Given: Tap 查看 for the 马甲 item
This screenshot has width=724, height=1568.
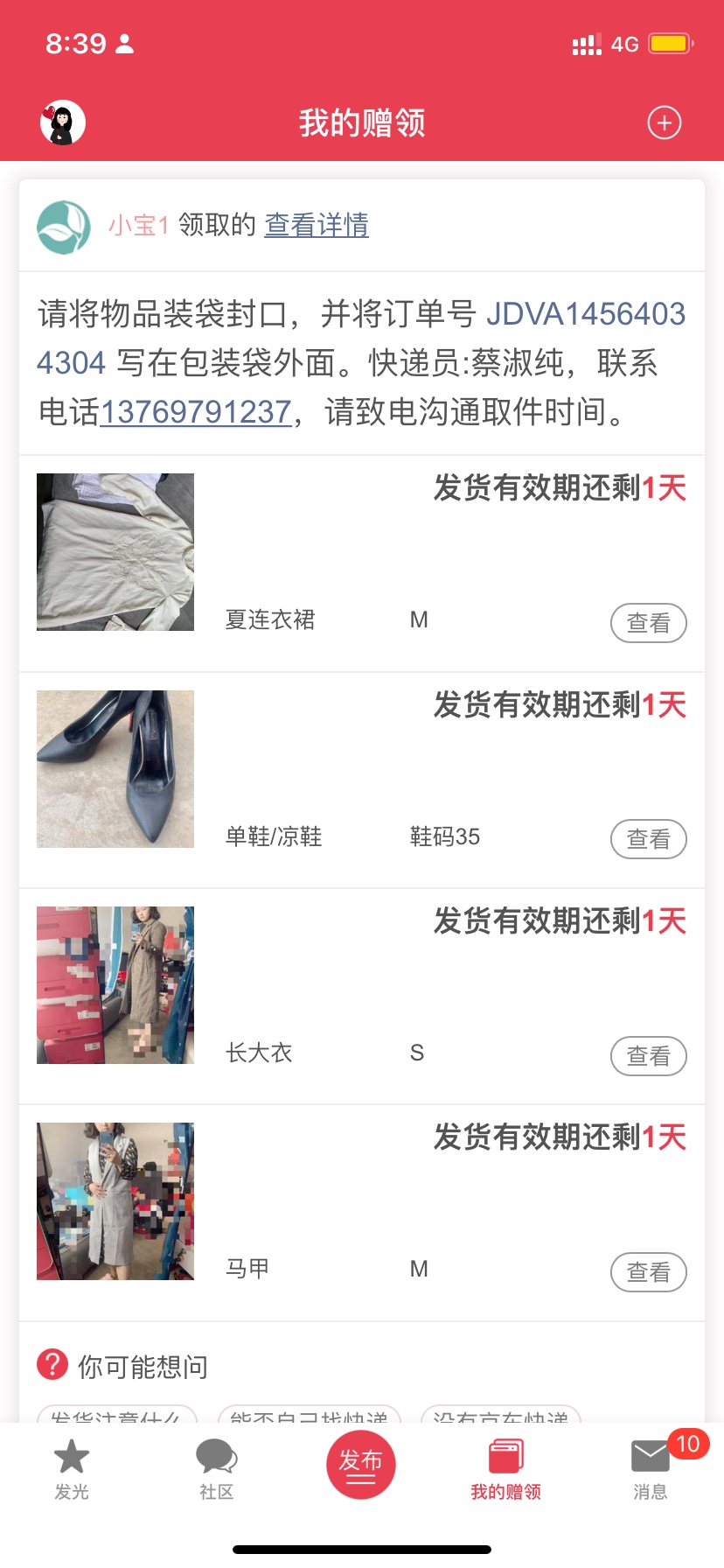Looking at the screenshot, I should point(648,1272).
